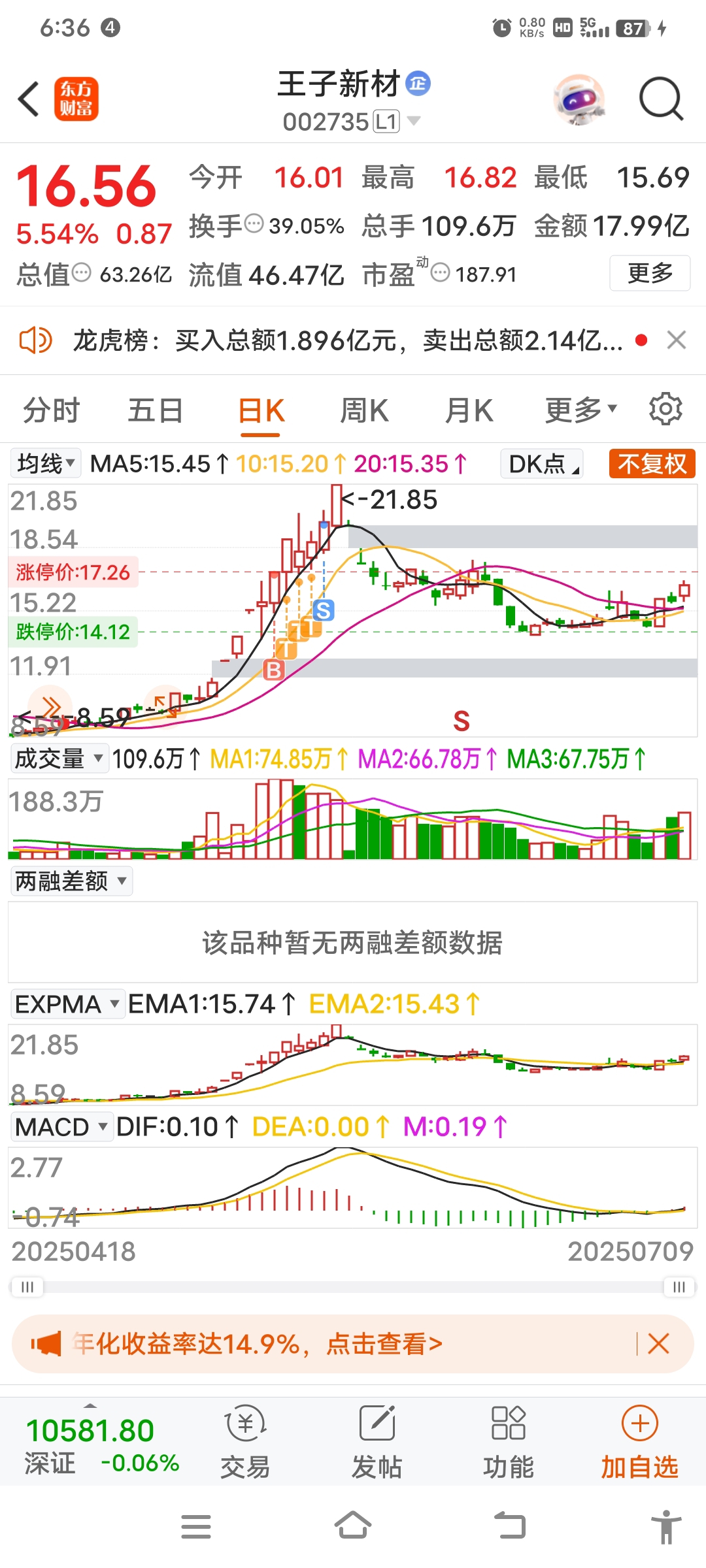Change the 成交量 indicator dropdown
This screenshot has width=706, height=1568.
(x=59, y=759)
